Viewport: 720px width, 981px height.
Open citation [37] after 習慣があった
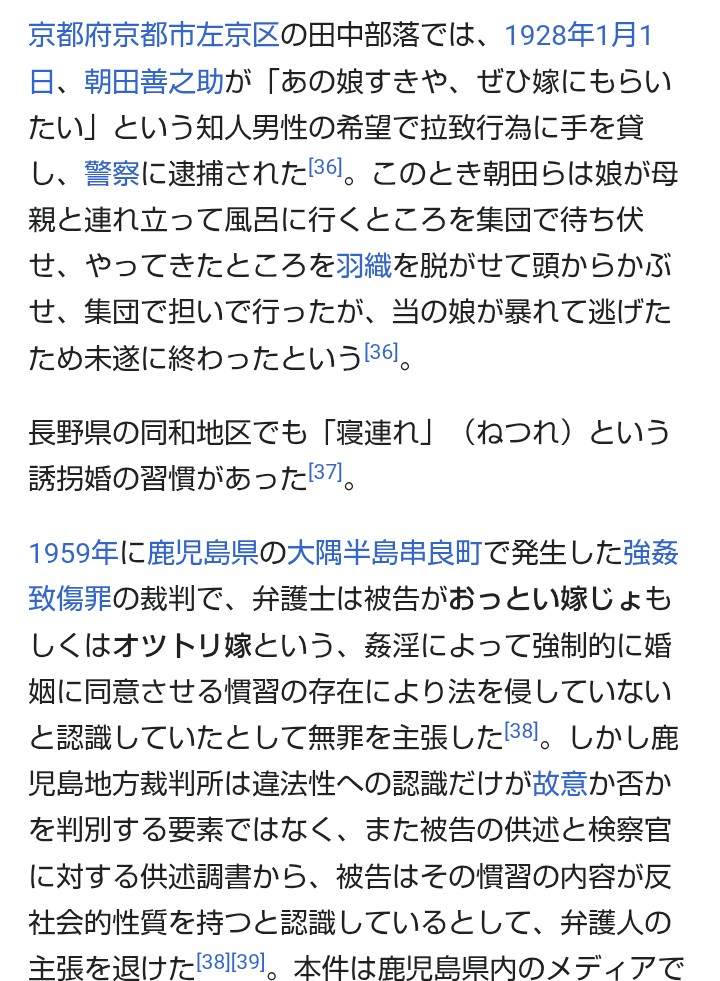point(326,469)
